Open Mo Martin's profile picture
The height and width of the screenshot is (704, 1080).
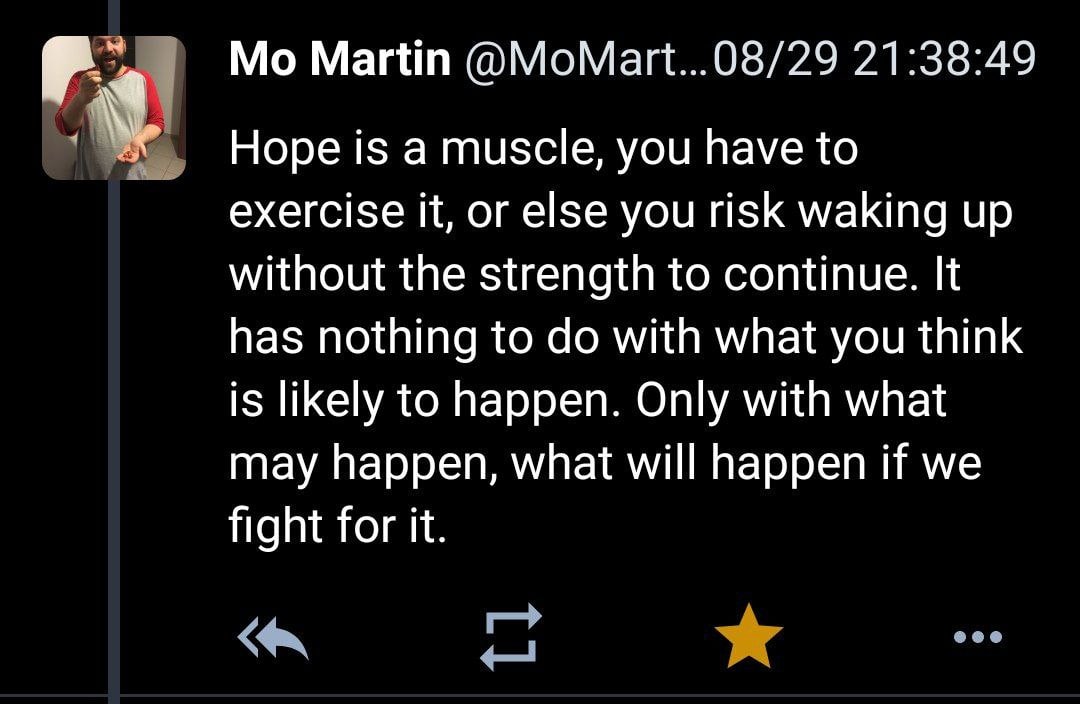coord(114,108)
